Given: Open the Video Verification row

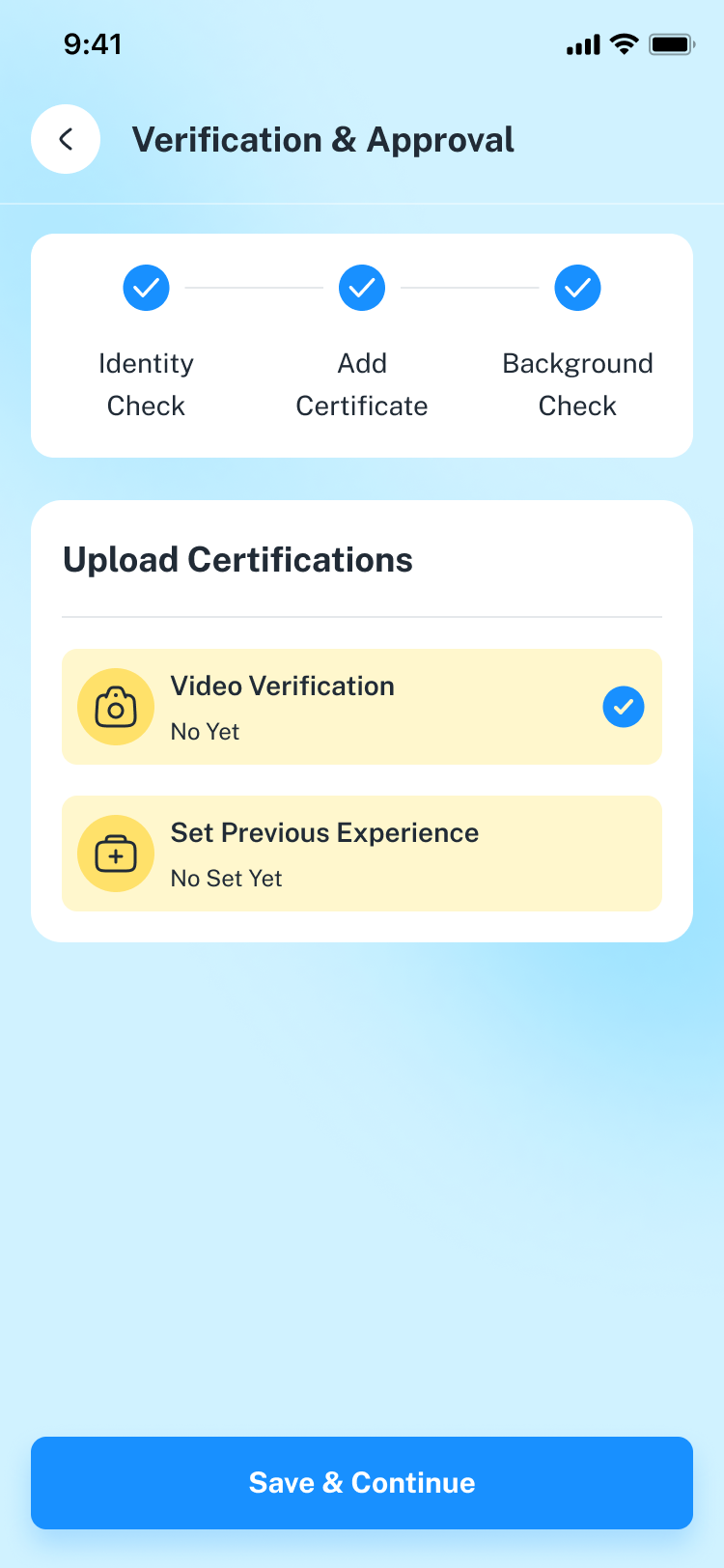Looking at the screenshot, I should (361, 707).
